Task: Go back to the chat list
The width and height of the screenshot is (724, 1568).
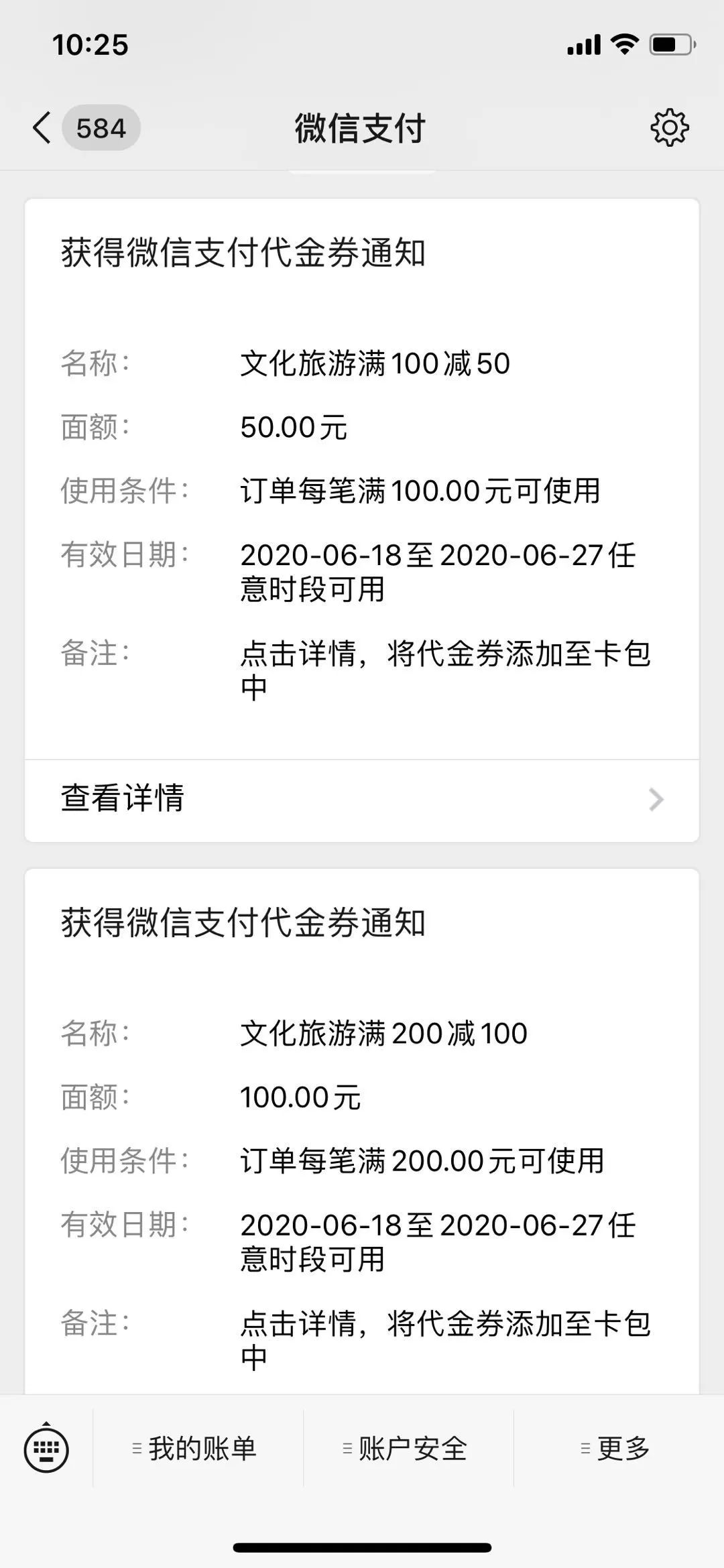Action: point(42,127)
